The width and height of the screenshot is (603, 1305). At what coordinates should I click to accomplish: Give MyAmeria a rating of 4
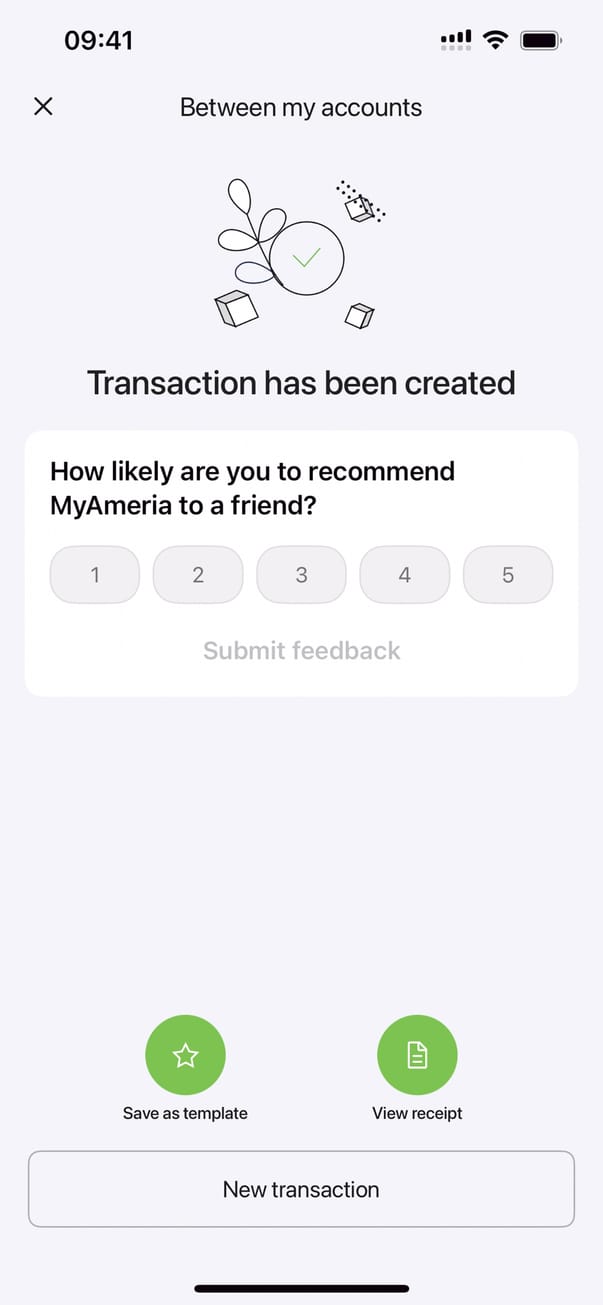point(404,575)
